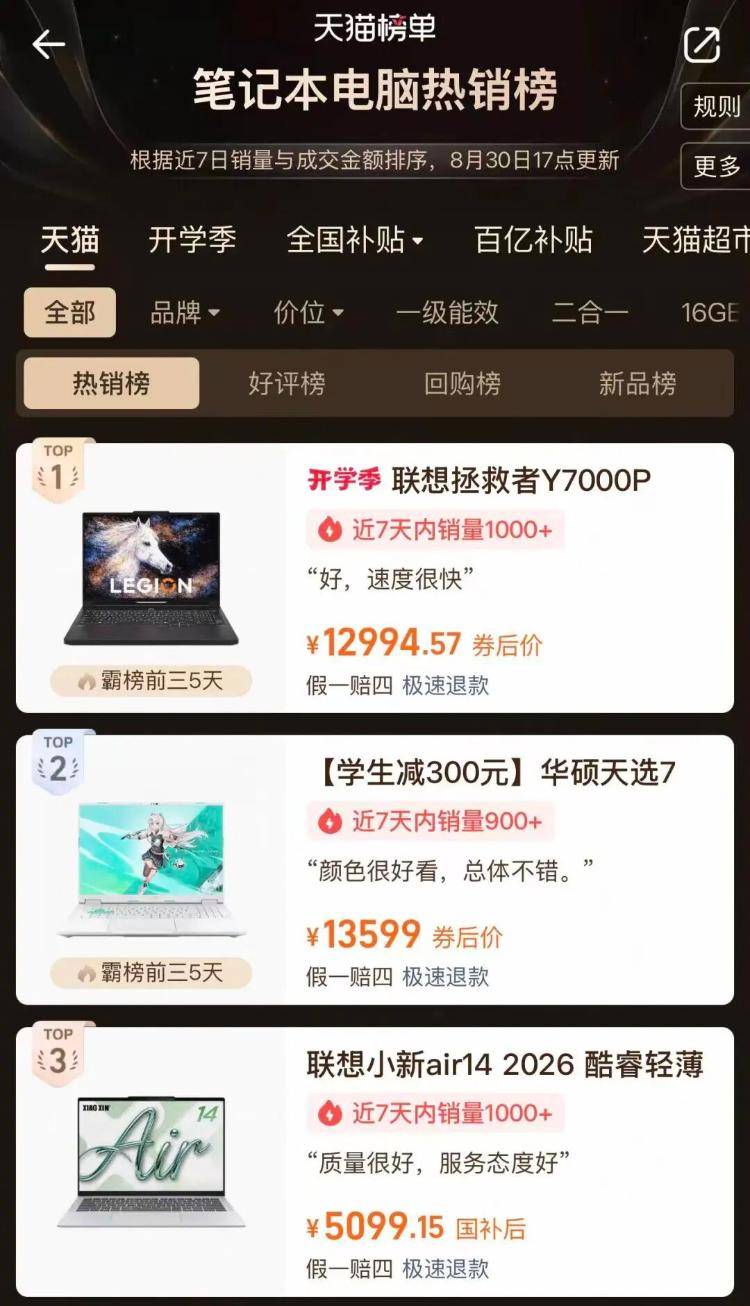The image size is (750, 1306).
Task: Open the 联想小新air14 2026 product card
Action: [375, 1162]
